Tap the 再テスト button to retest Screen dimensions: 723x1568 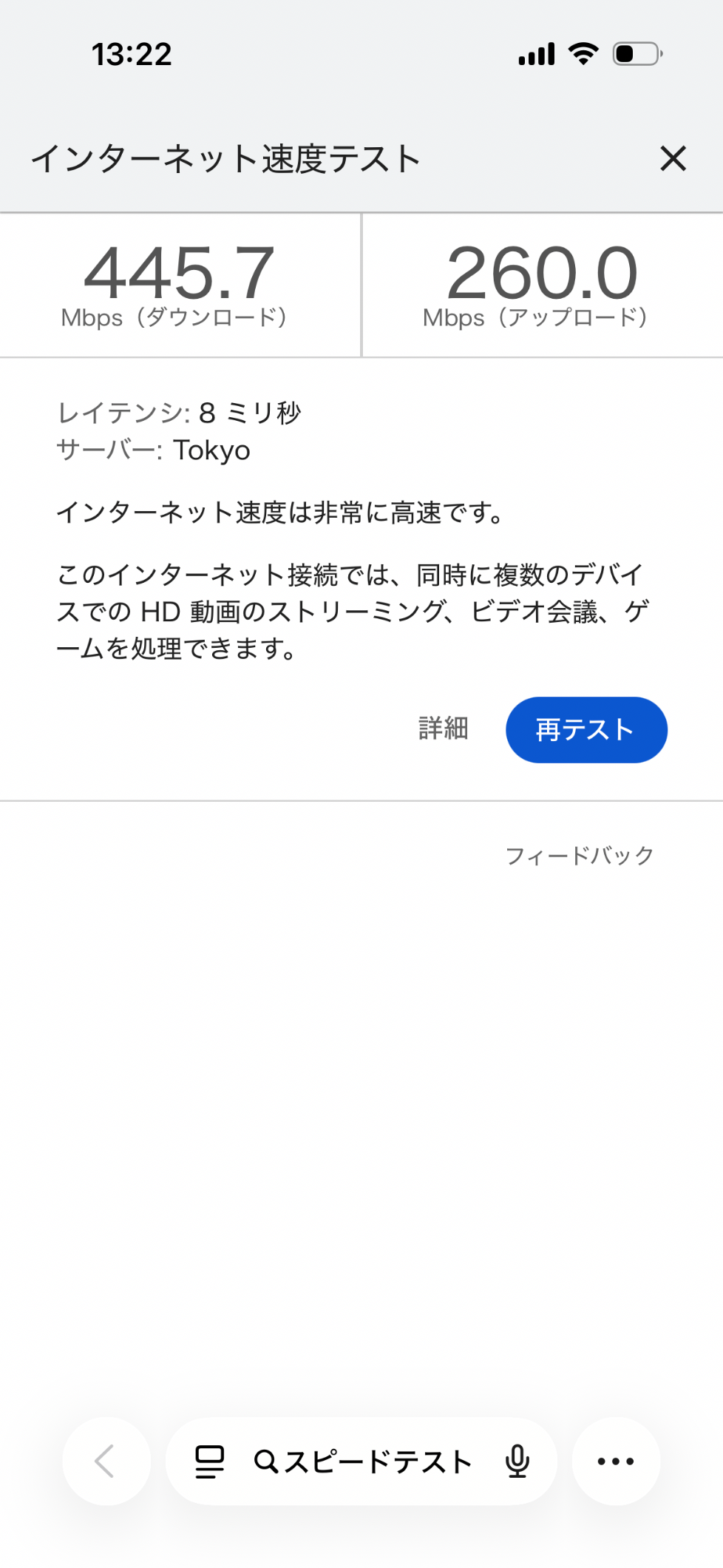tap(586, 730)
